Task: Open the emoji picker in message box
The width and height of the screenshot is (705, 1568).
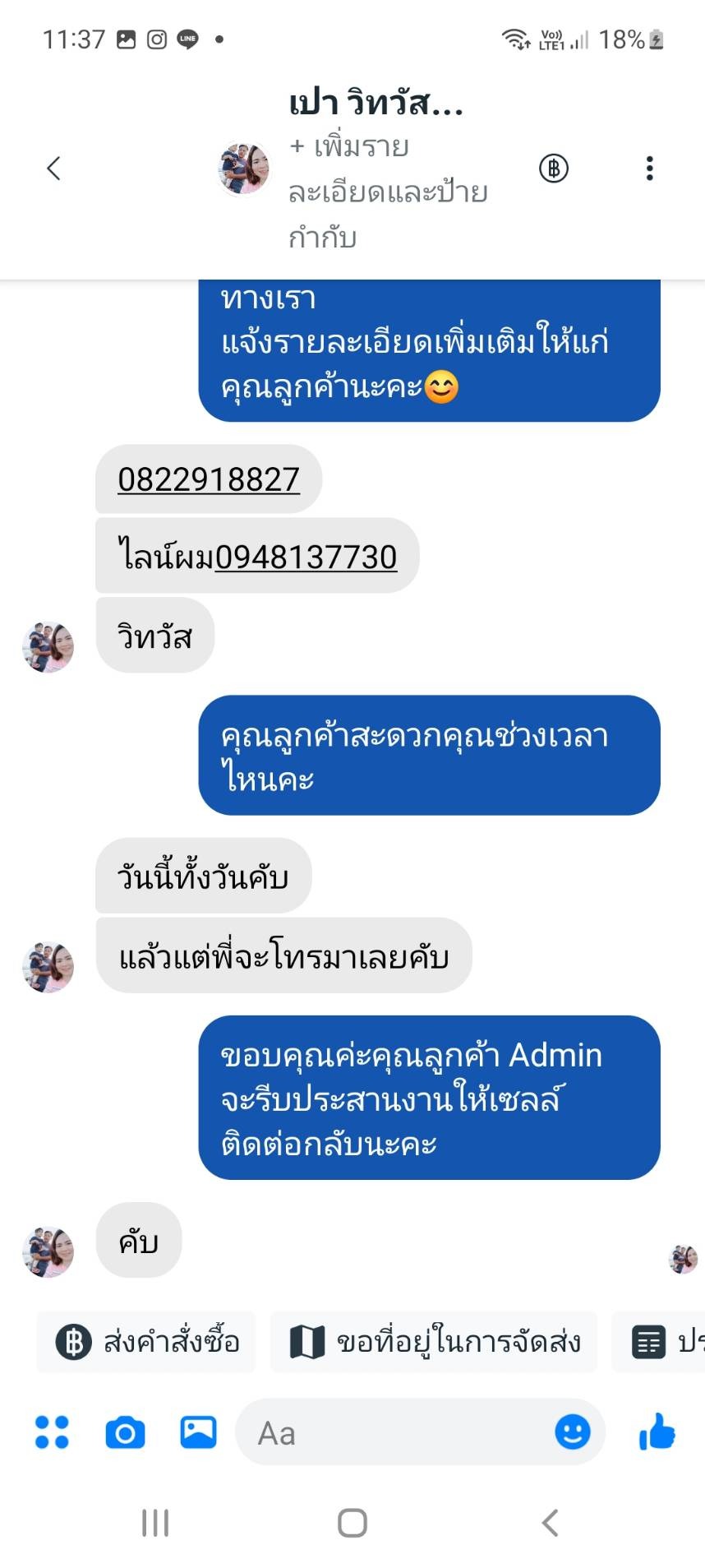Action: click(572, 1432)
